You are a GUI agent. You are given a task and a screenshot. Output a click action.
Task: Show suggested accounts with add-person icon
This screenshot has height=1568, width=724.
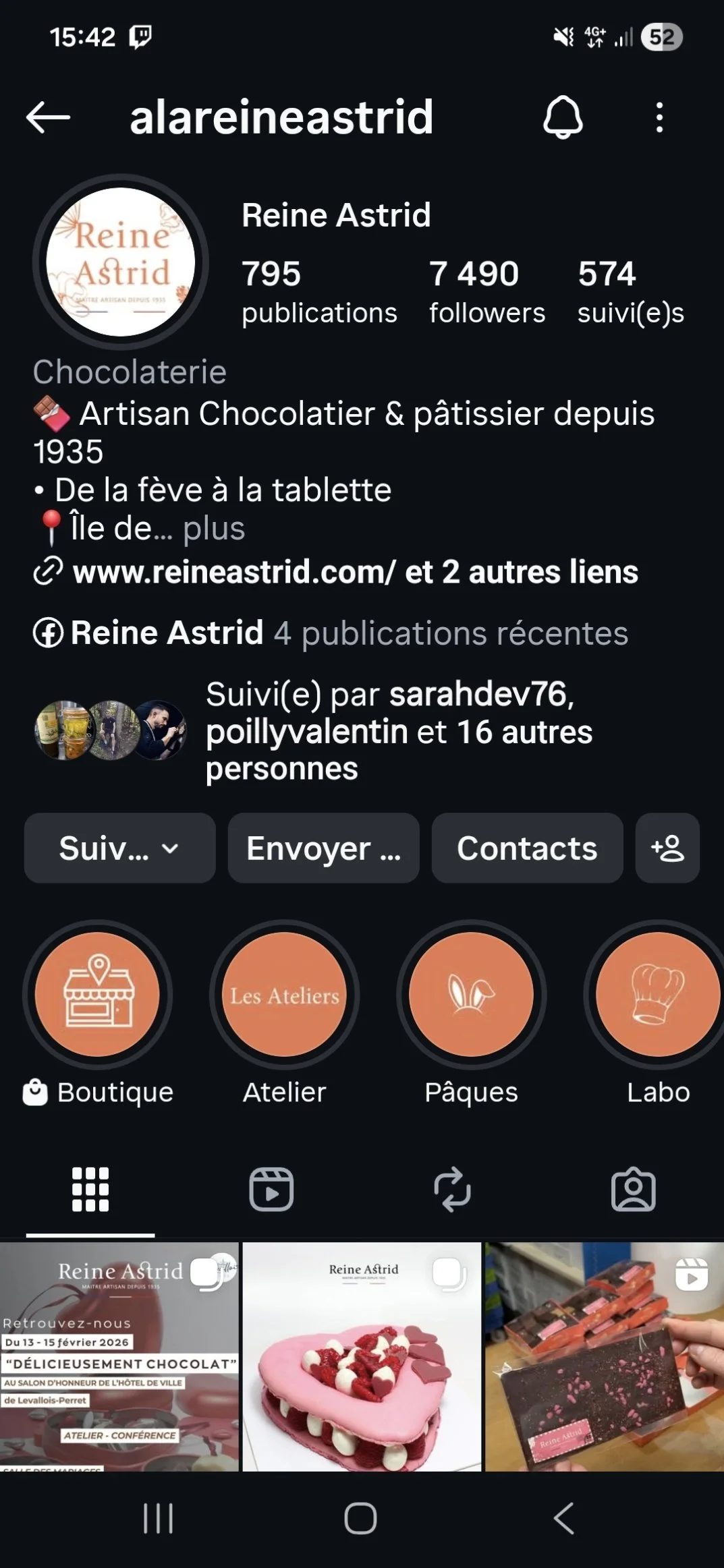click(667, 848)
